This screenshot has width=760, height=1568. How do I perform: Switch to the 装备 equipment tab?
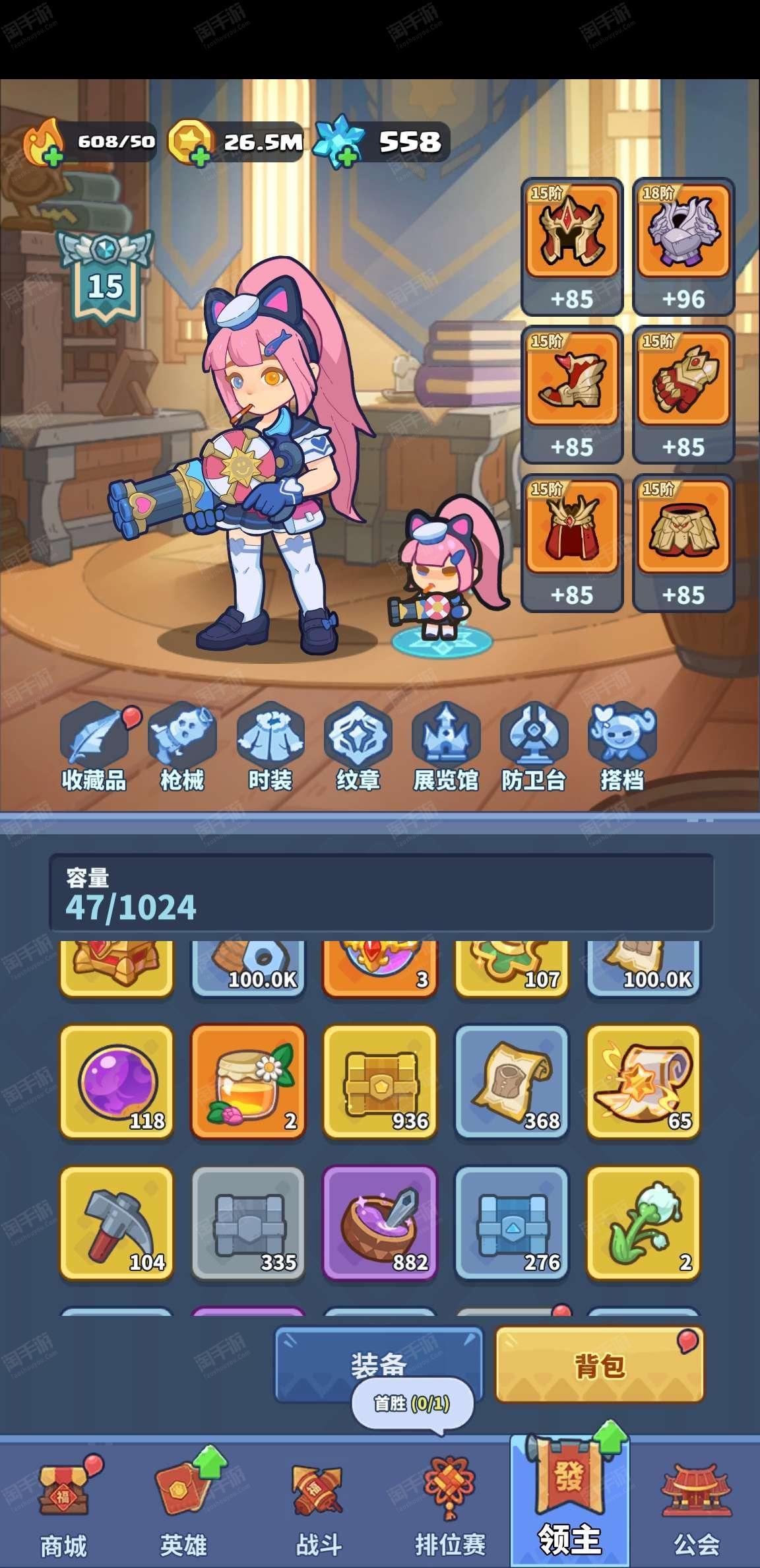pos(379,1363)
